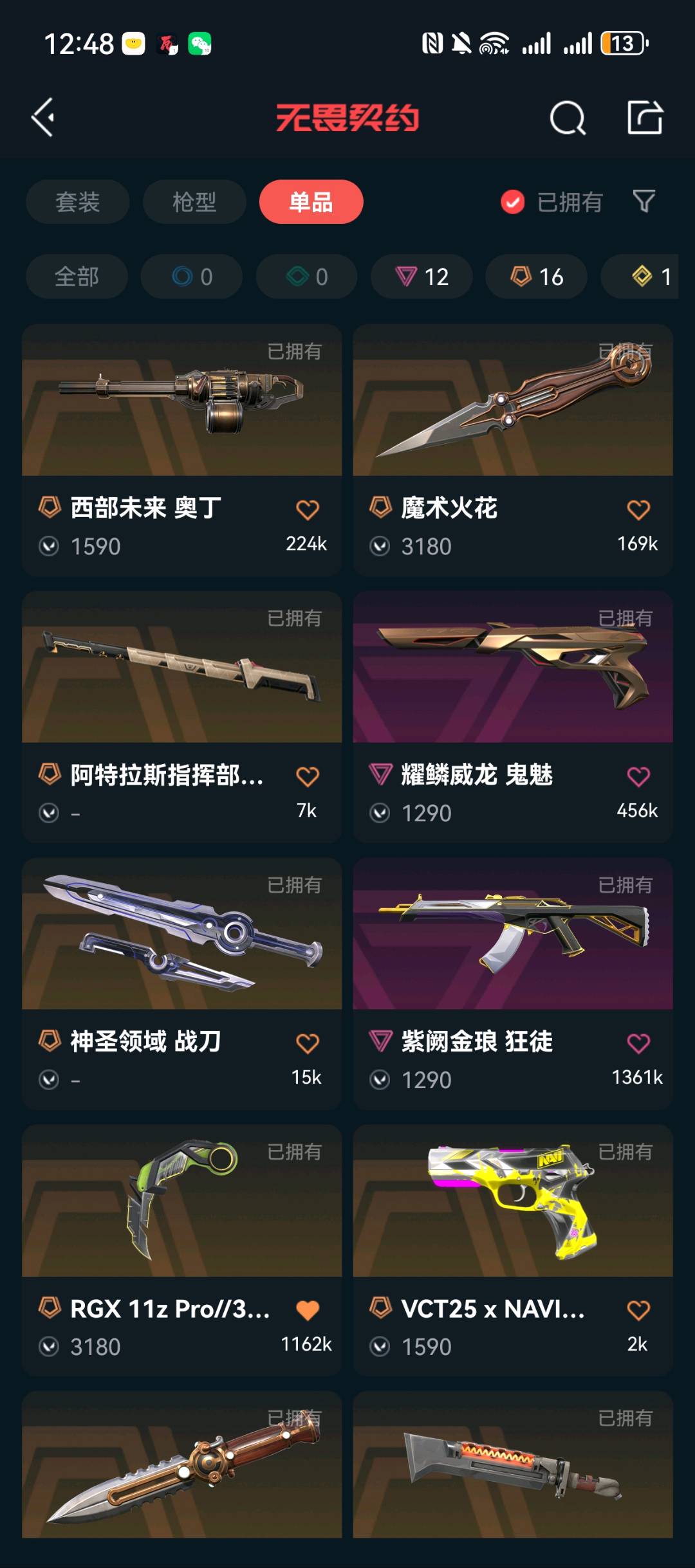Filter by the purple tier chip showing 12
The image size is (695, 1568).
click(x=422, y=277)
